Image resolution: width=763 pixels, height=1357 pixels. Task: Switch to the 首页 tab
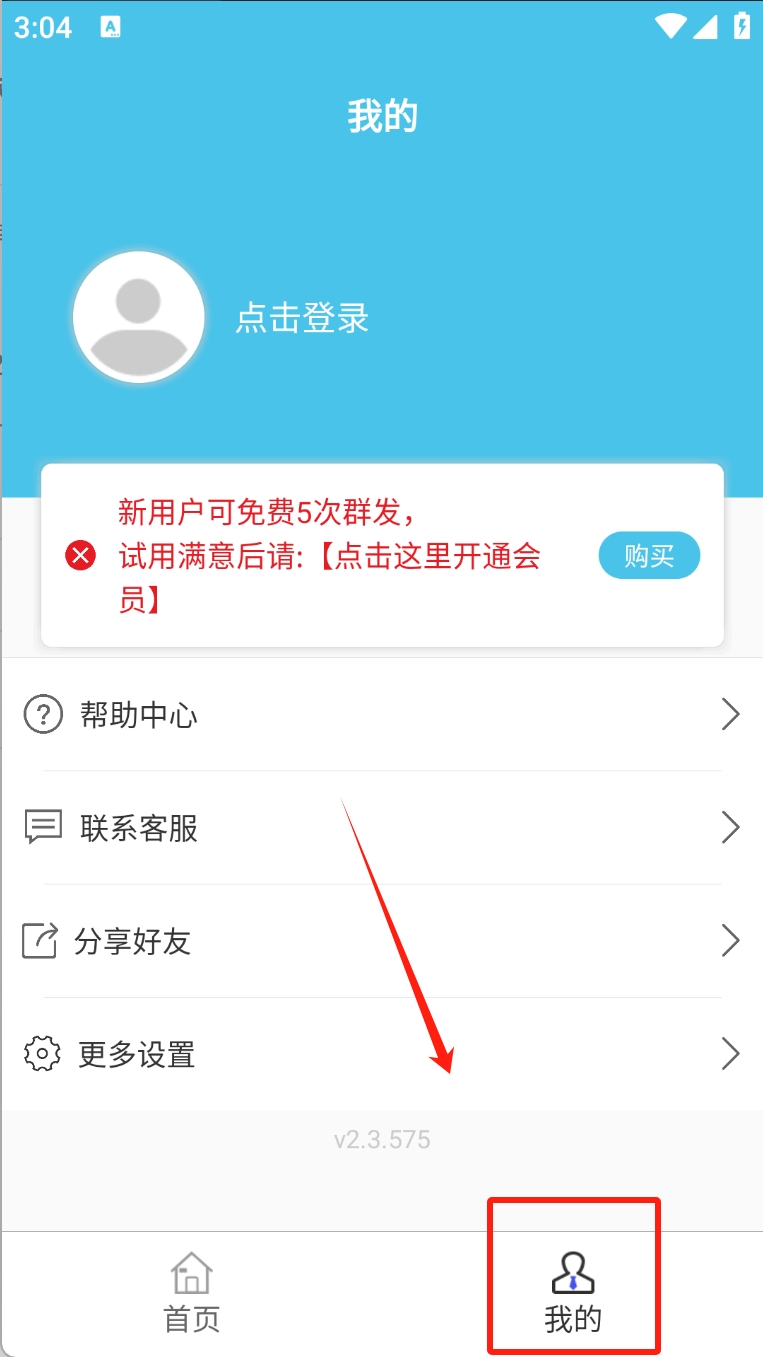tap(191, 1294)
